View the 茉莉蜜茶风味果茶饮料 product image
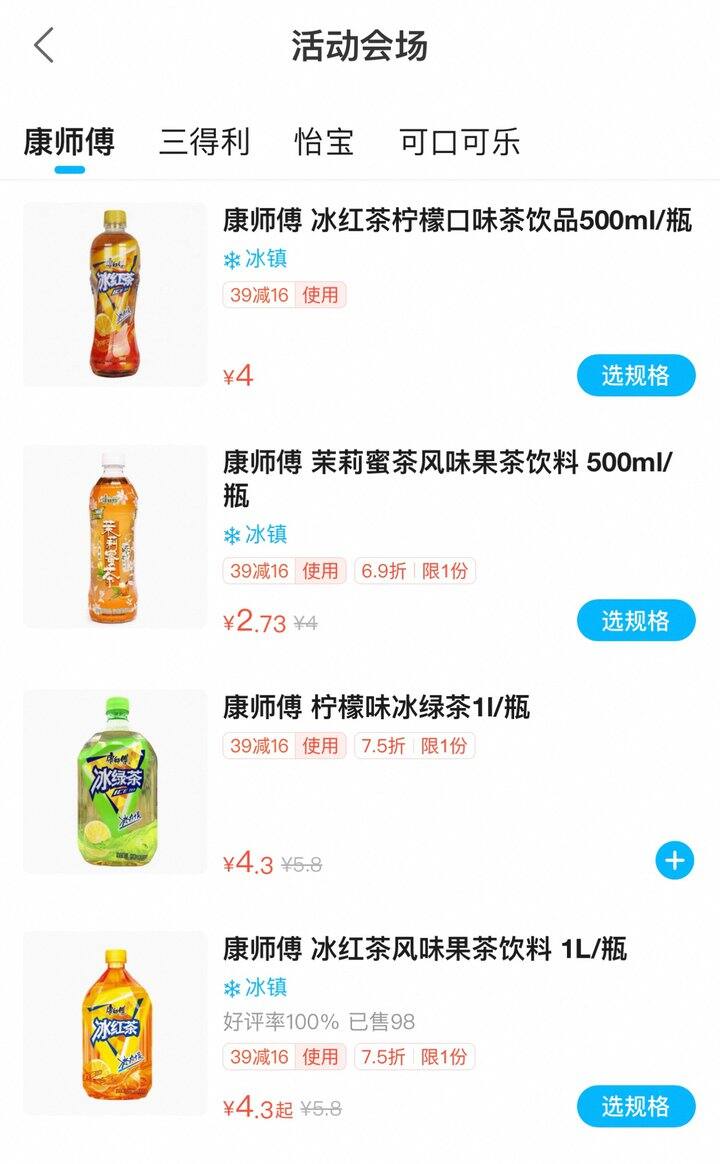 pos(114,537)
